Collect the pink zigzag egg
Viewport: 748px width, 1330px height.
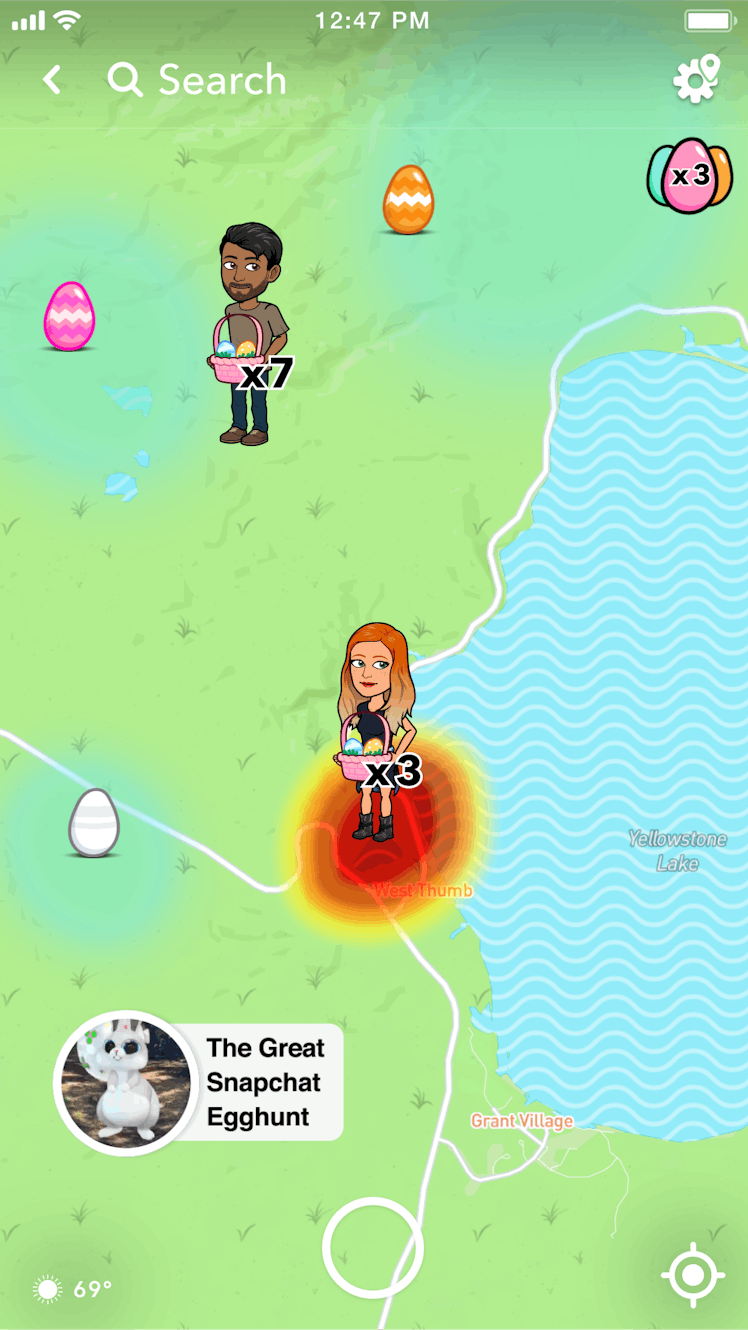click(69, 315)
